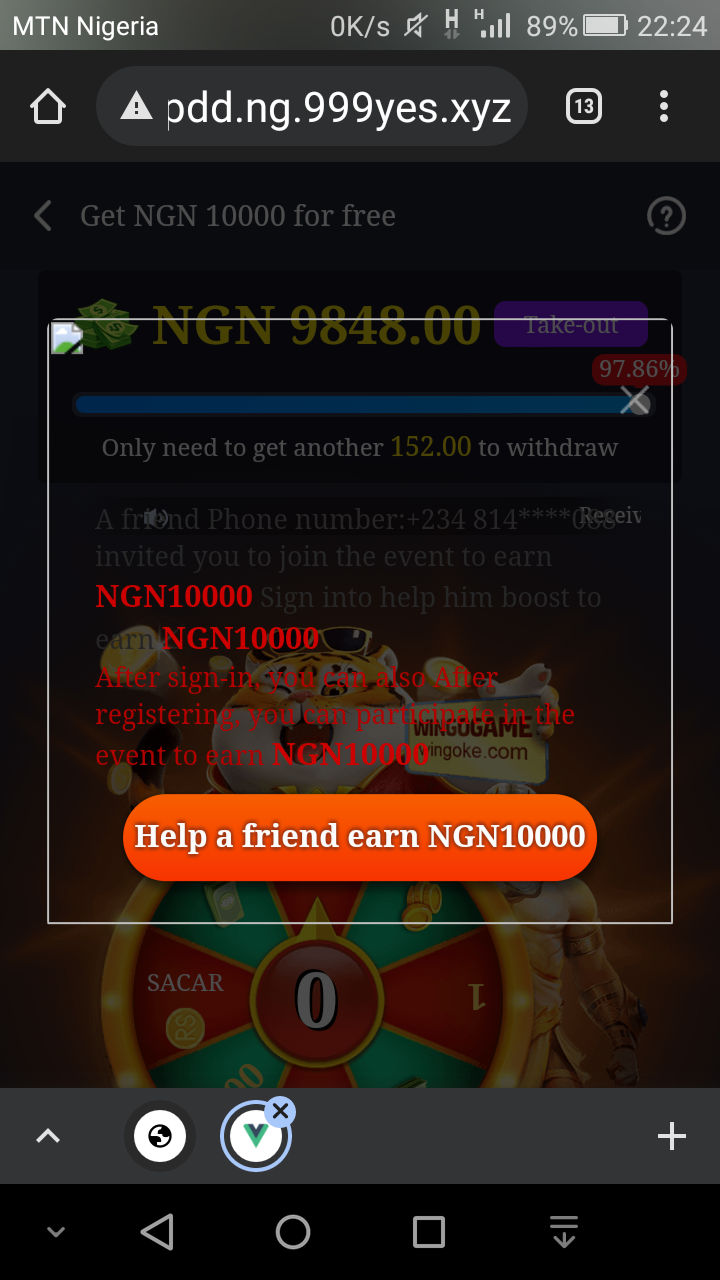Tap the URL address bar
The width and height of the screenshot is (720, 1280).
click(318, 107)
